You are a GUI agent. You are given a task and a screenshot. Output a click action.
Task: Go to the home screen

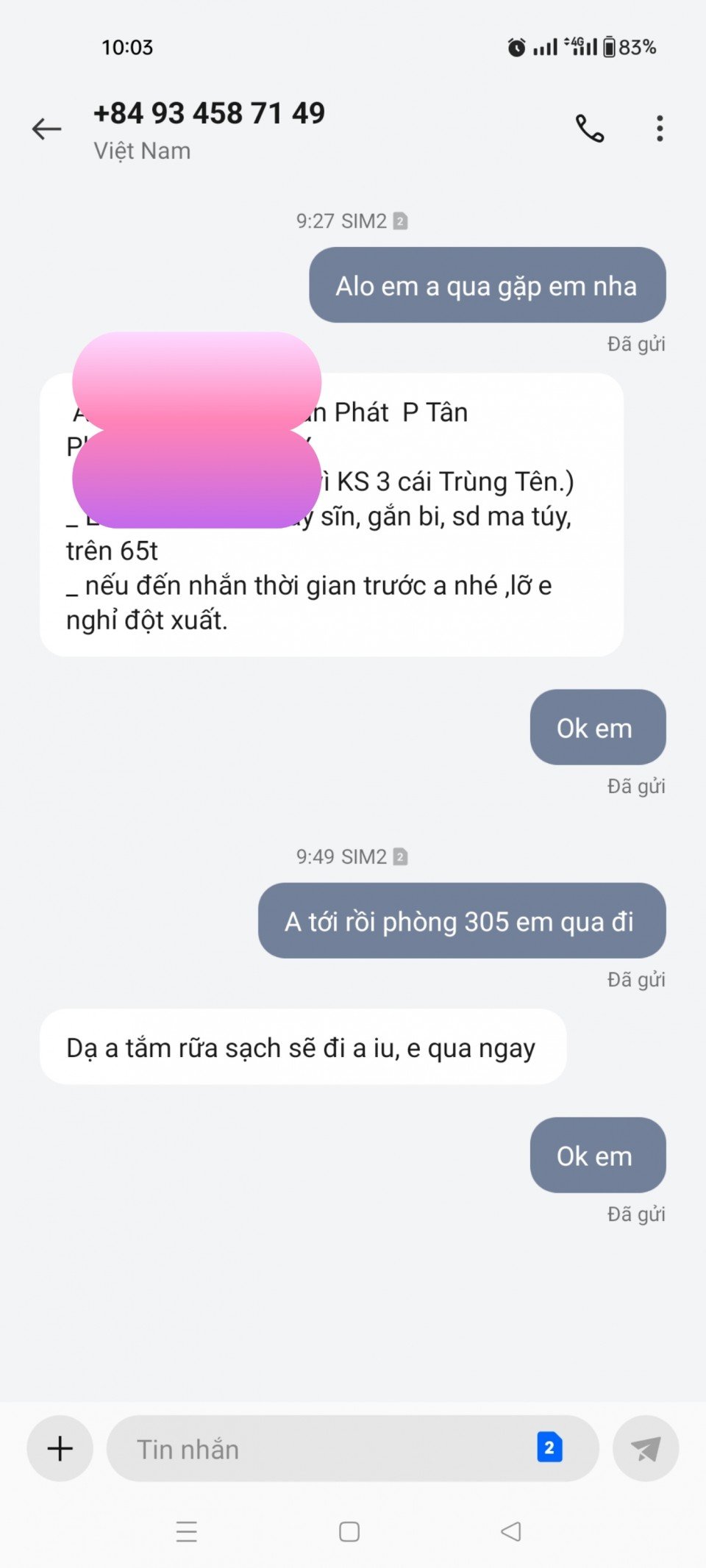(349, 1531)
